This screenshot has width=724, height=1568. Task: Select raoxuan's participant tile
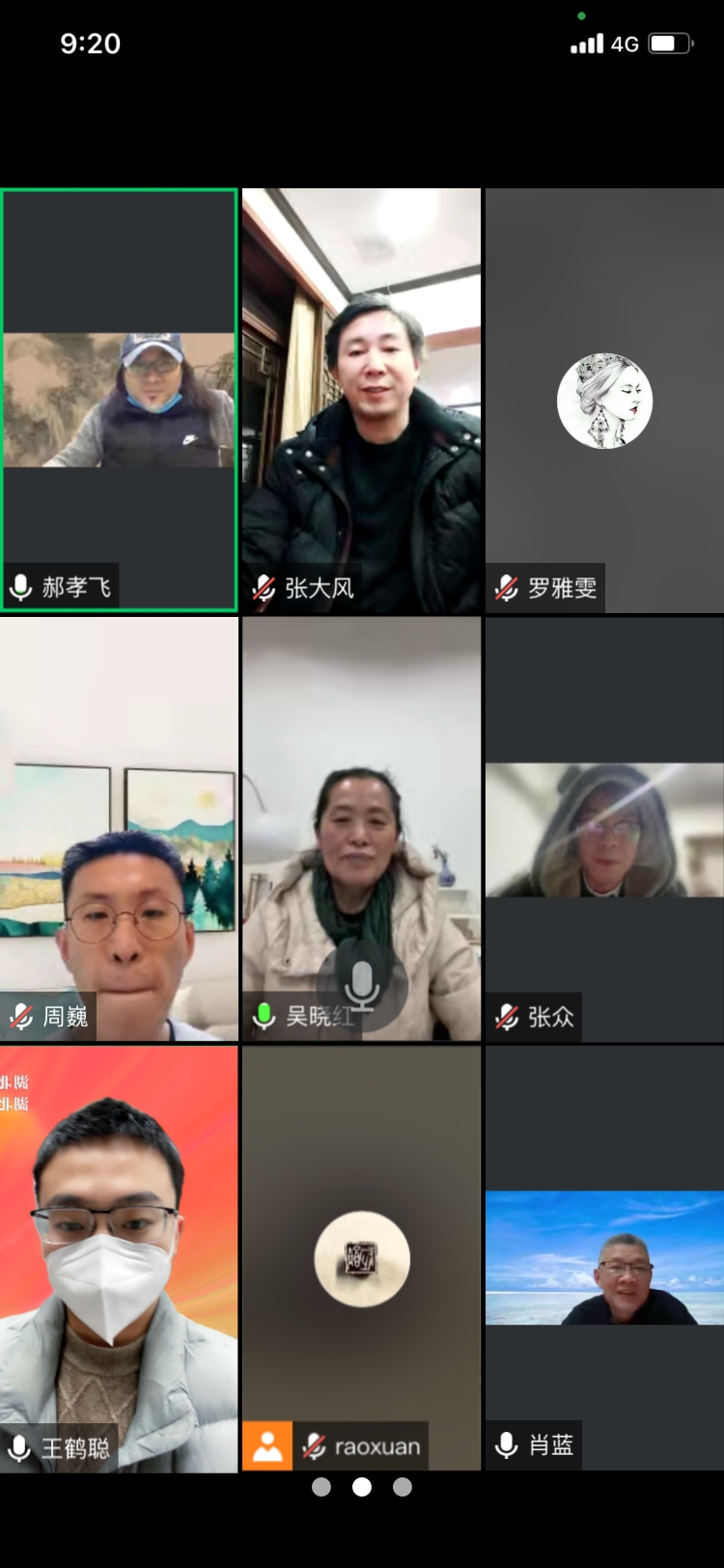click(x=361, y=1257)
